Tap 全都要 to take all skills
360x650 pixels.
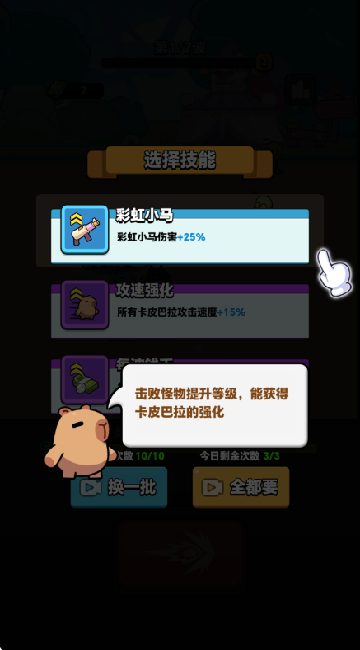click(x=241, y=487)
